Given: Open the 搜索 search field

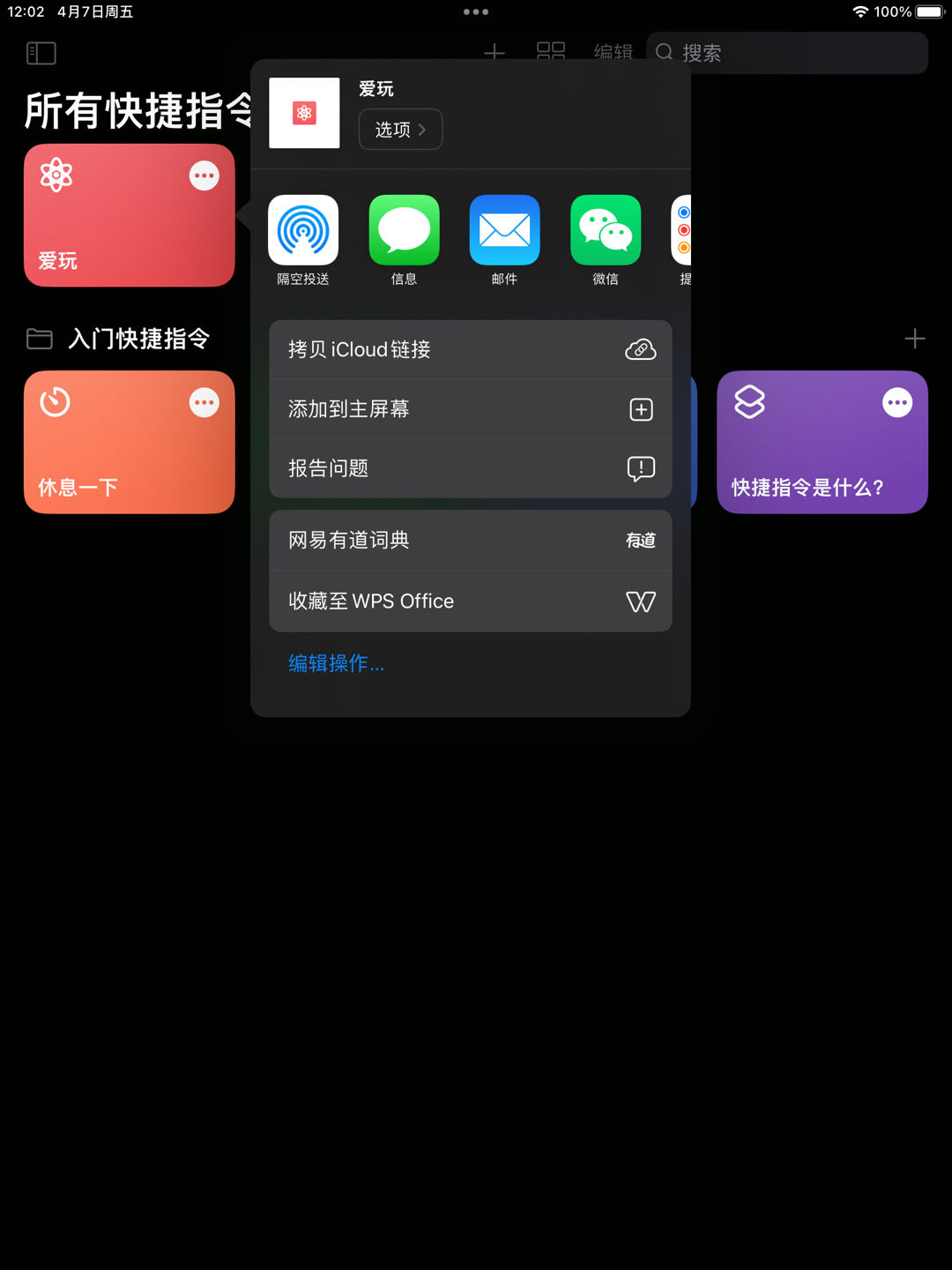Looking at the screenshot, I should (793, 53).
